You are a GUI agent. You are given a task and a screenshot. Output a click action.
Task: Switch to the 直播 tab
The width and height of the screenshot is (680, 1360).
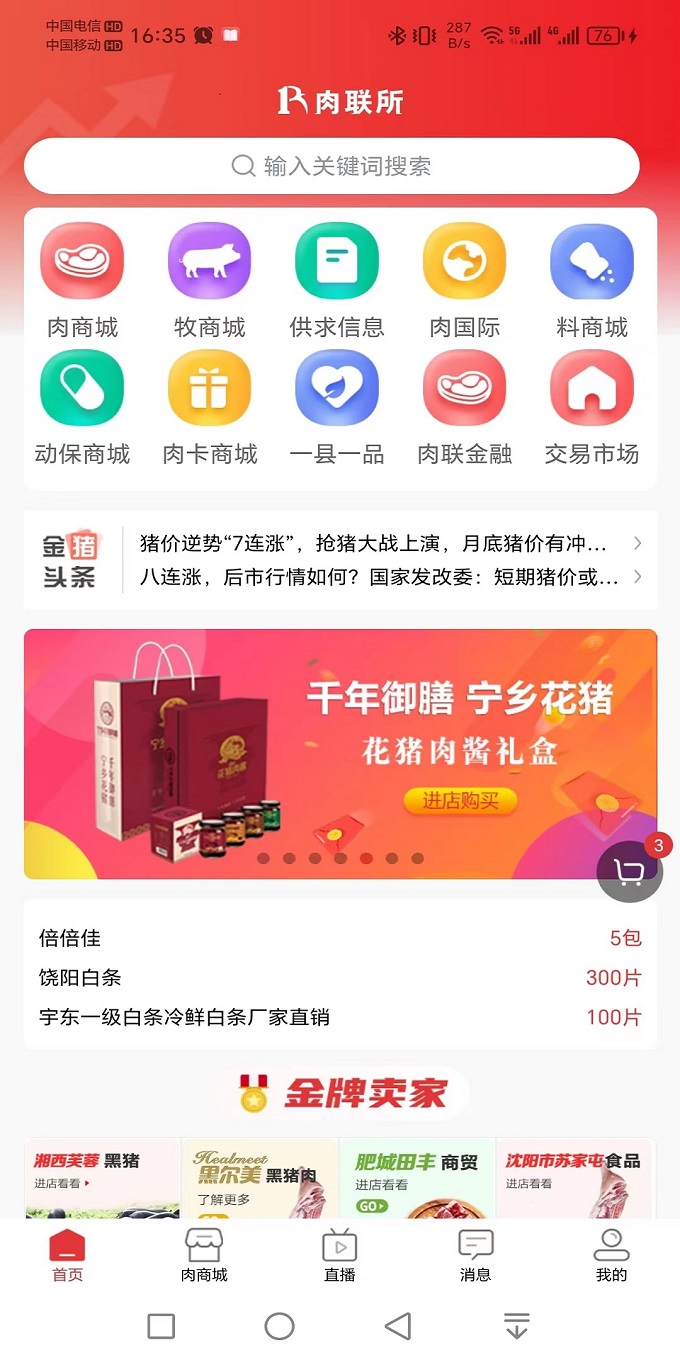coord(339,1256)
